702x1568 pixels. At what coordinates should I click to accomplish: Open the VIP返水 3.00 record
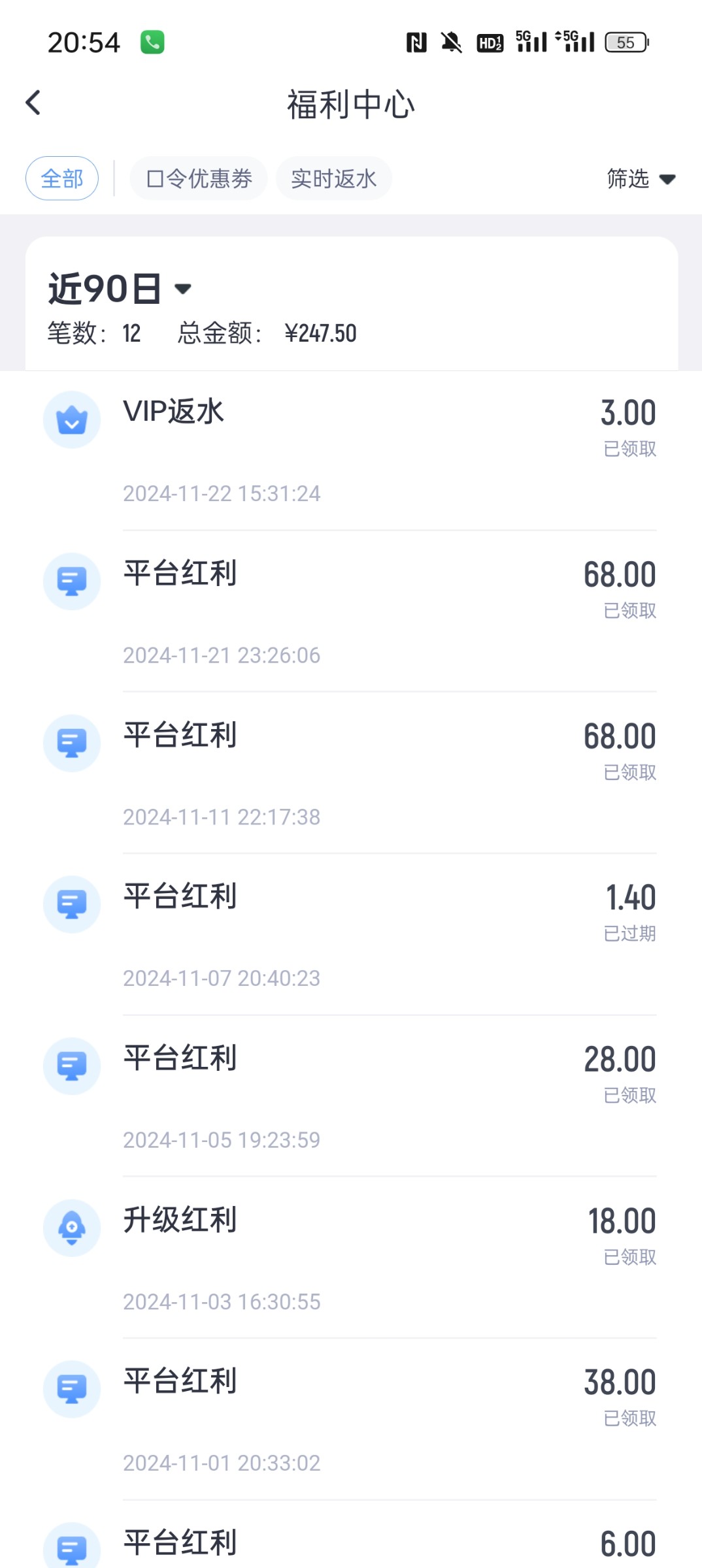click(351, 451)
